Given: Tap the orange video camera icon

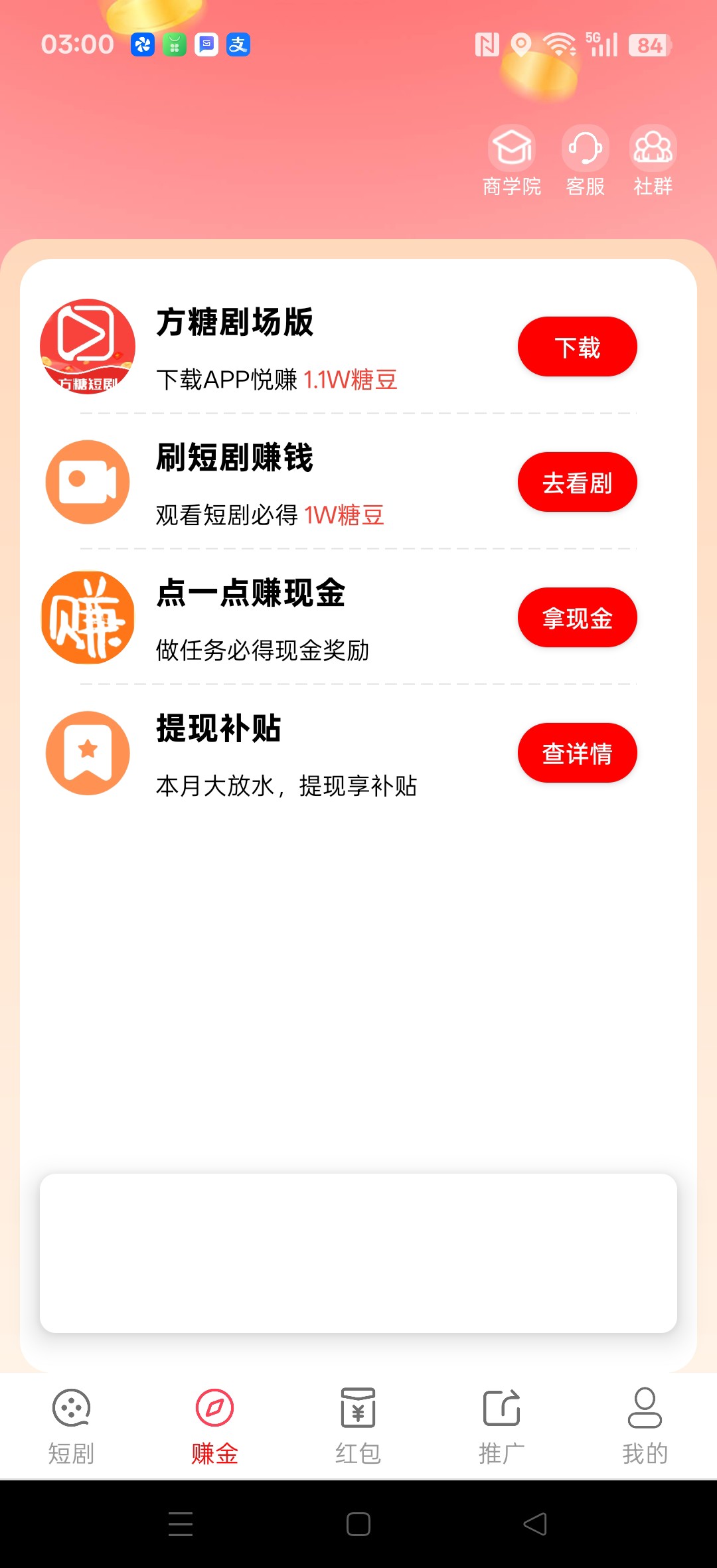Looking at the screenshot, I should point(88,481).
